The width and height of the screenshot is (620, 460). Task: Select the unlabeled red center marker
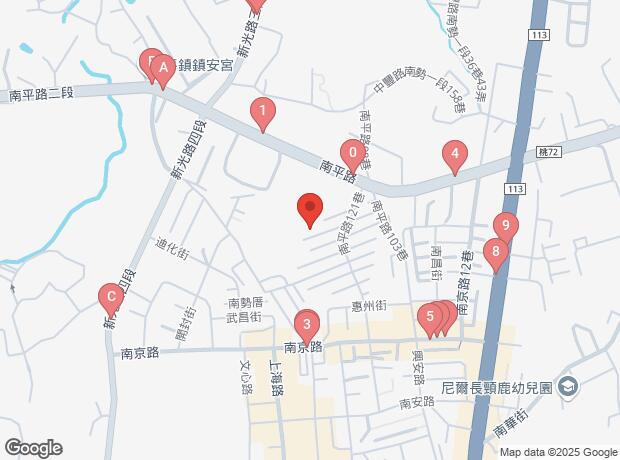(310, 210)
